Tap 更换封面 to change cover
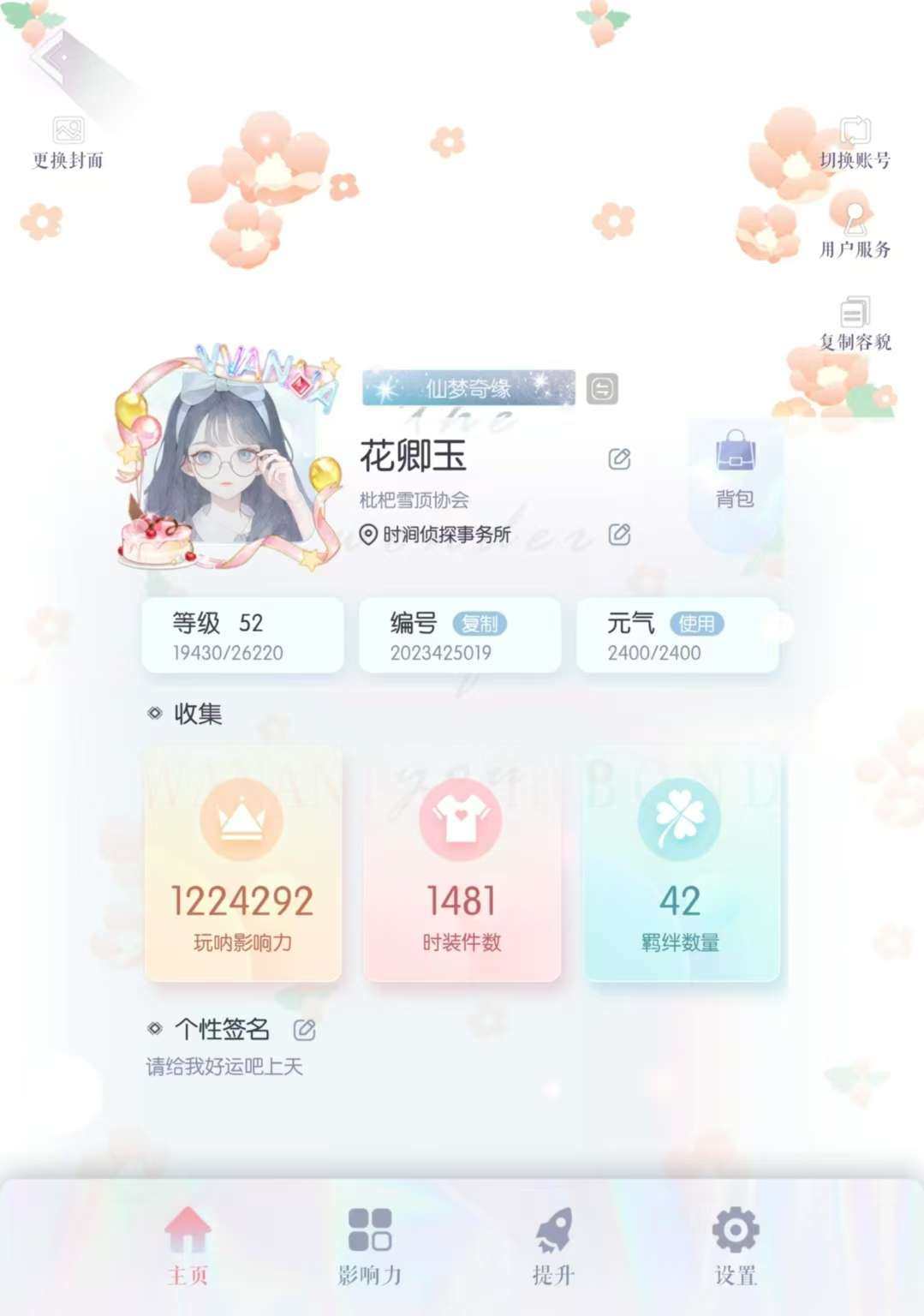The width and height of the screenshot is (924, 1316). pyautogui.click(x=68, y=143)
